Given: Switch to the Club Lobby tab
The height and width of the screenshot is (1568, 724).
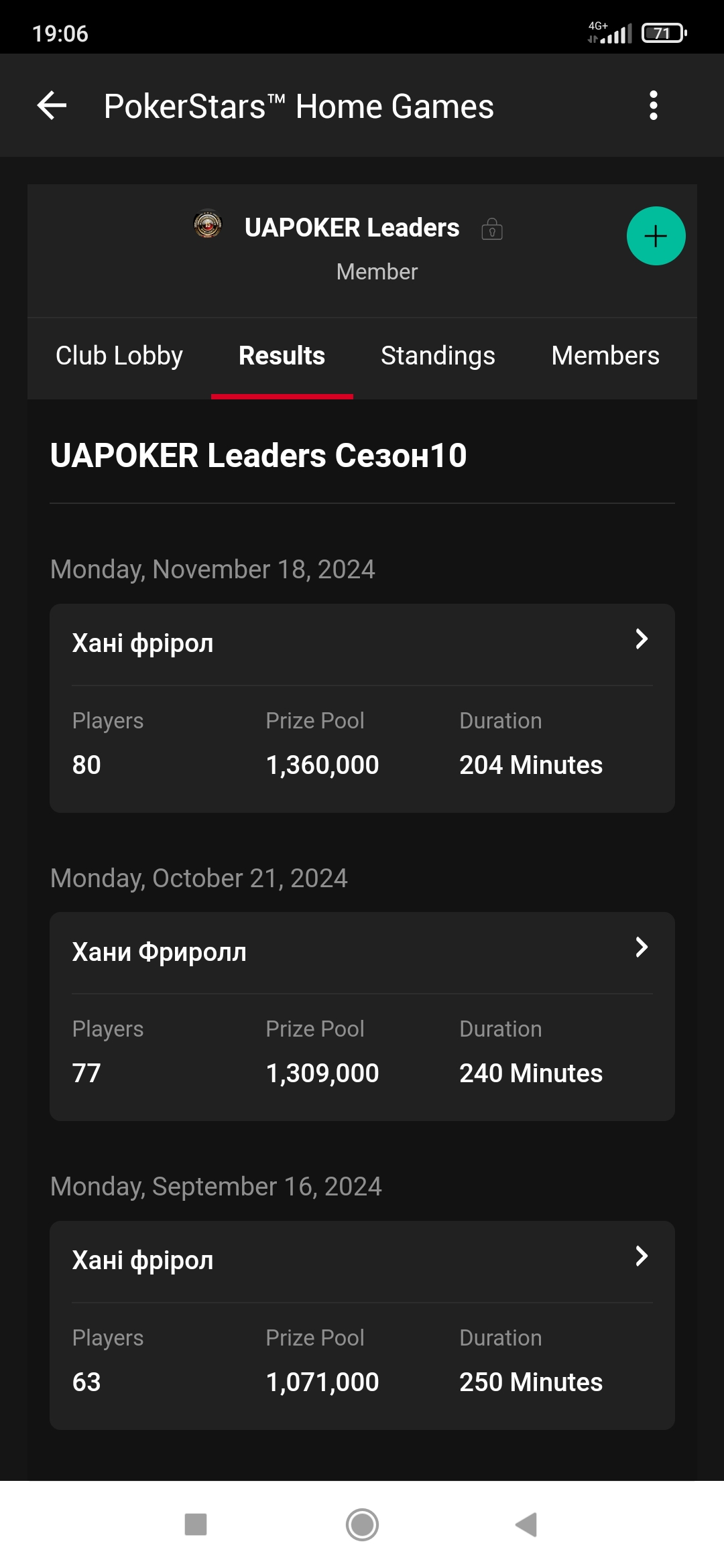Looking at the screenshot, I should click(119, 356).
